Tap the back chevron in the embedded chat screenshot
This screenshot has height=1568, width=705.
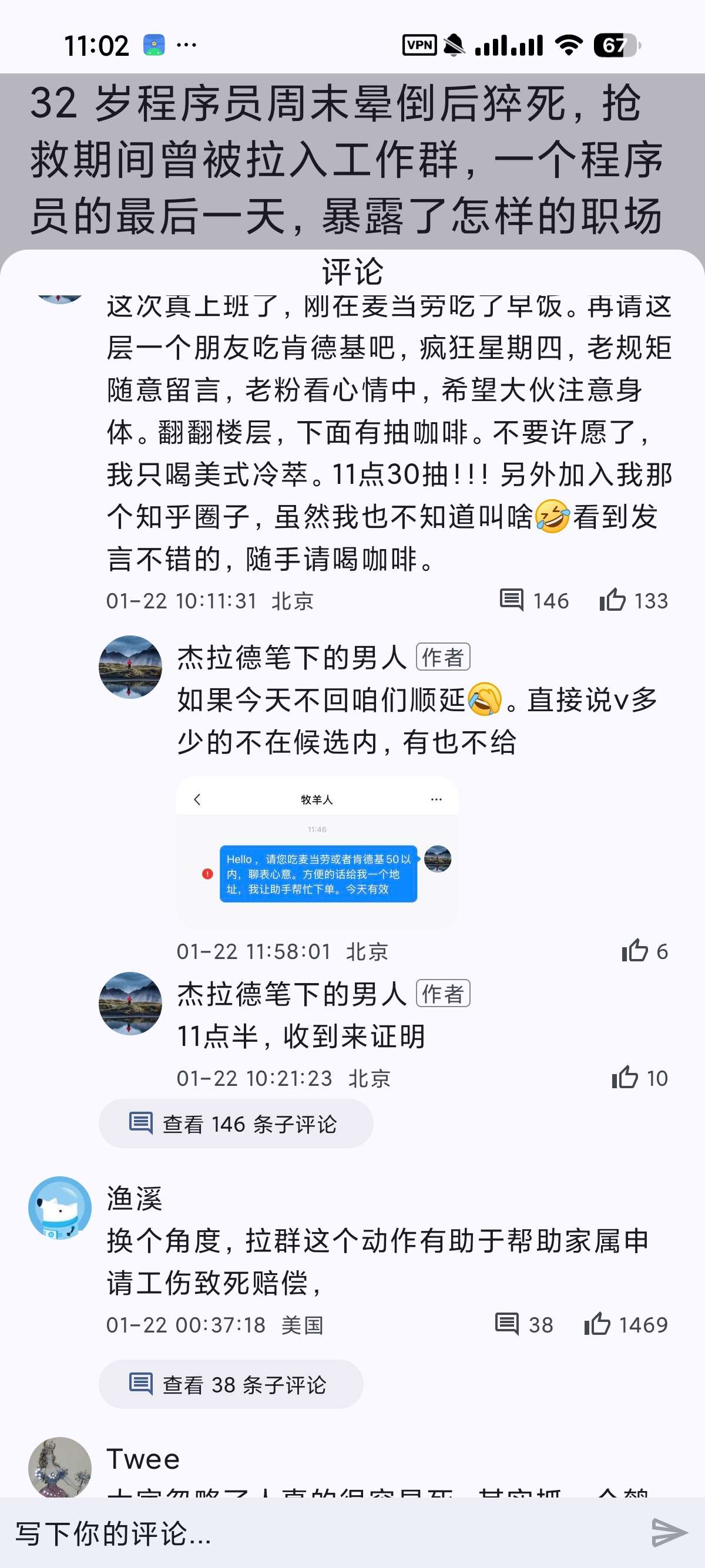[x=197, y=799]
